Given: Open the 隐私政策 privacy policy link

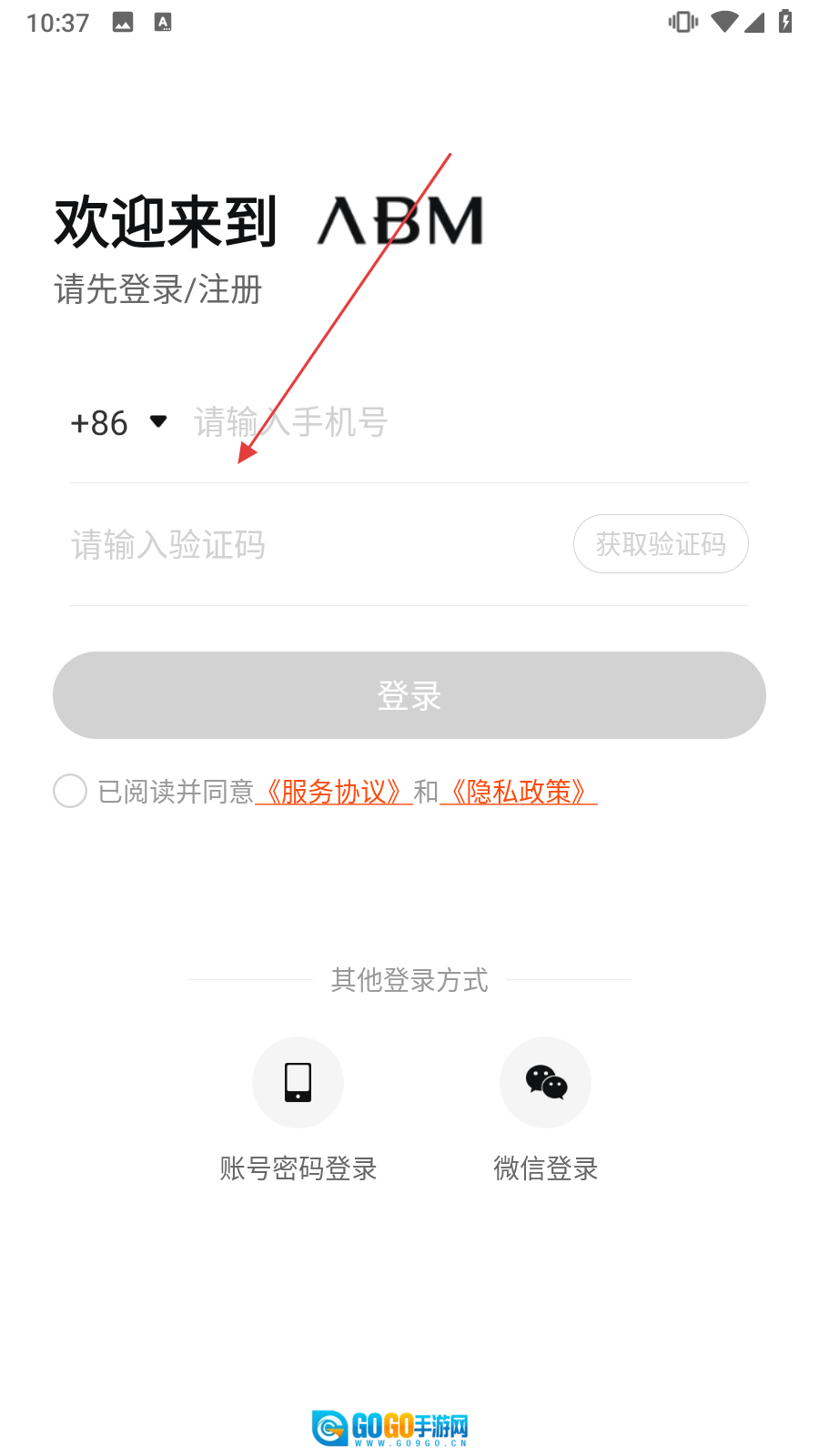Looking at the screenshot, I should [518, 792].
